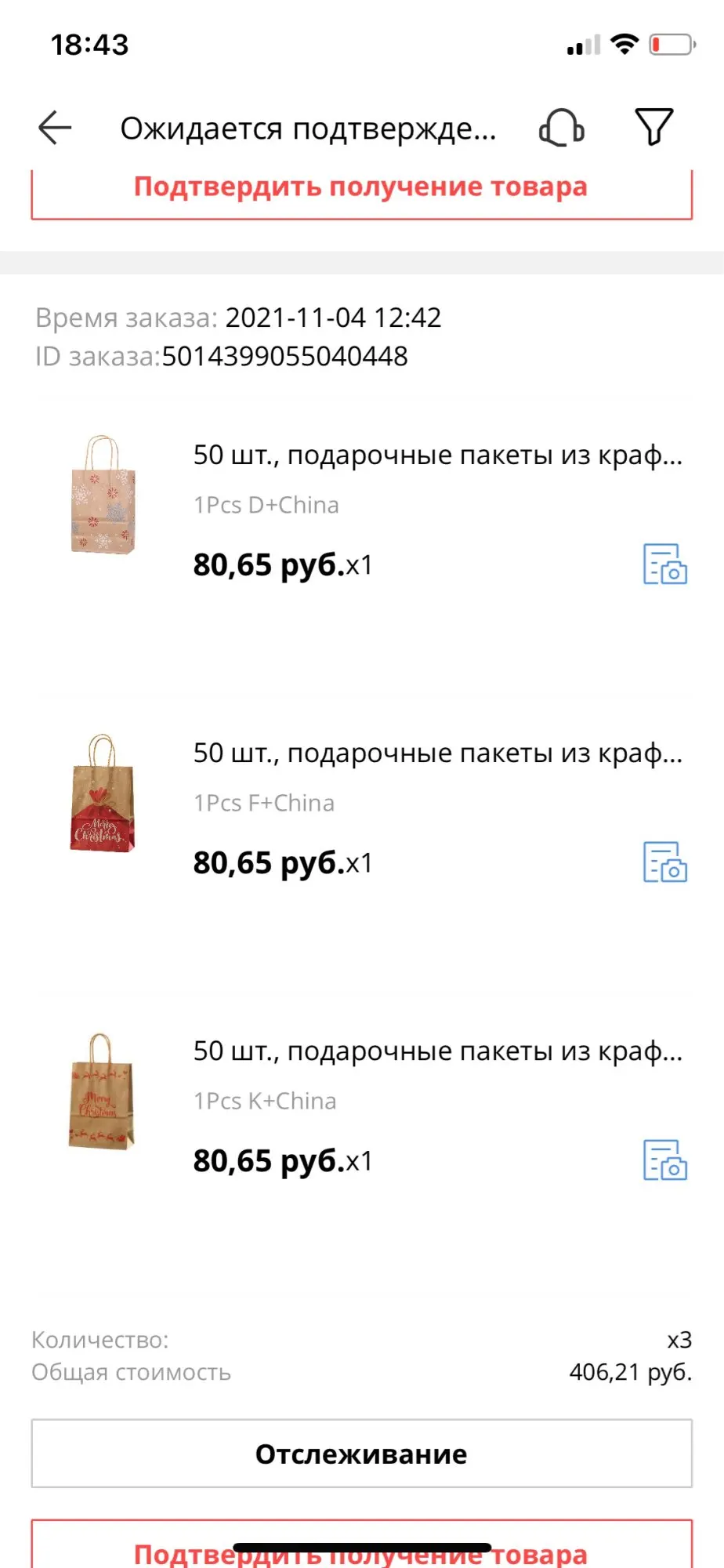The image size is (724, 1568).
Task: Open customer support headset icon
Action: pos(562,128)
